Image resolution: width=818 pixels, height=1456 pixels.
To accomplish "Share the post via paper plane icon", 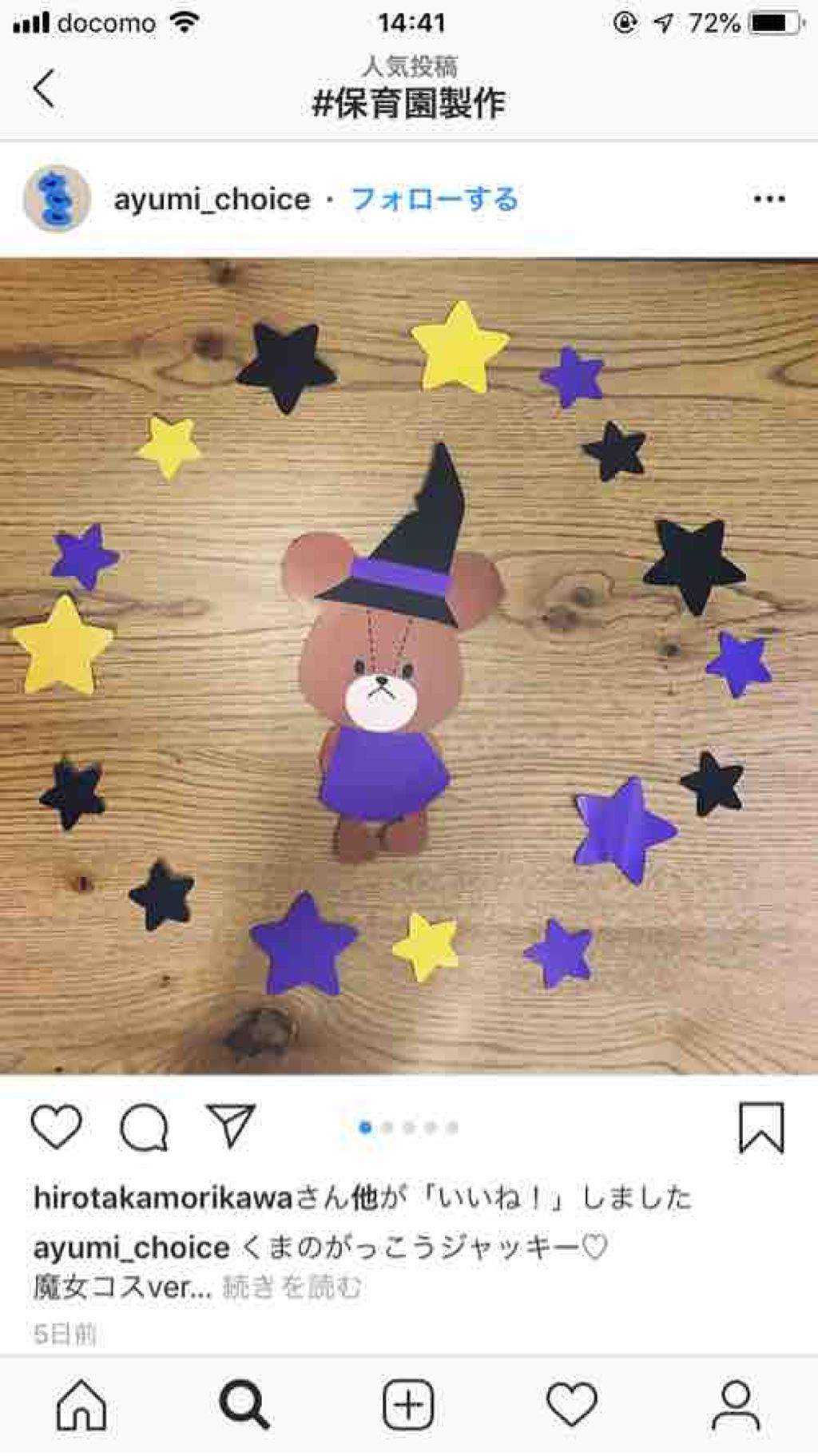I will click(231, 1125).
